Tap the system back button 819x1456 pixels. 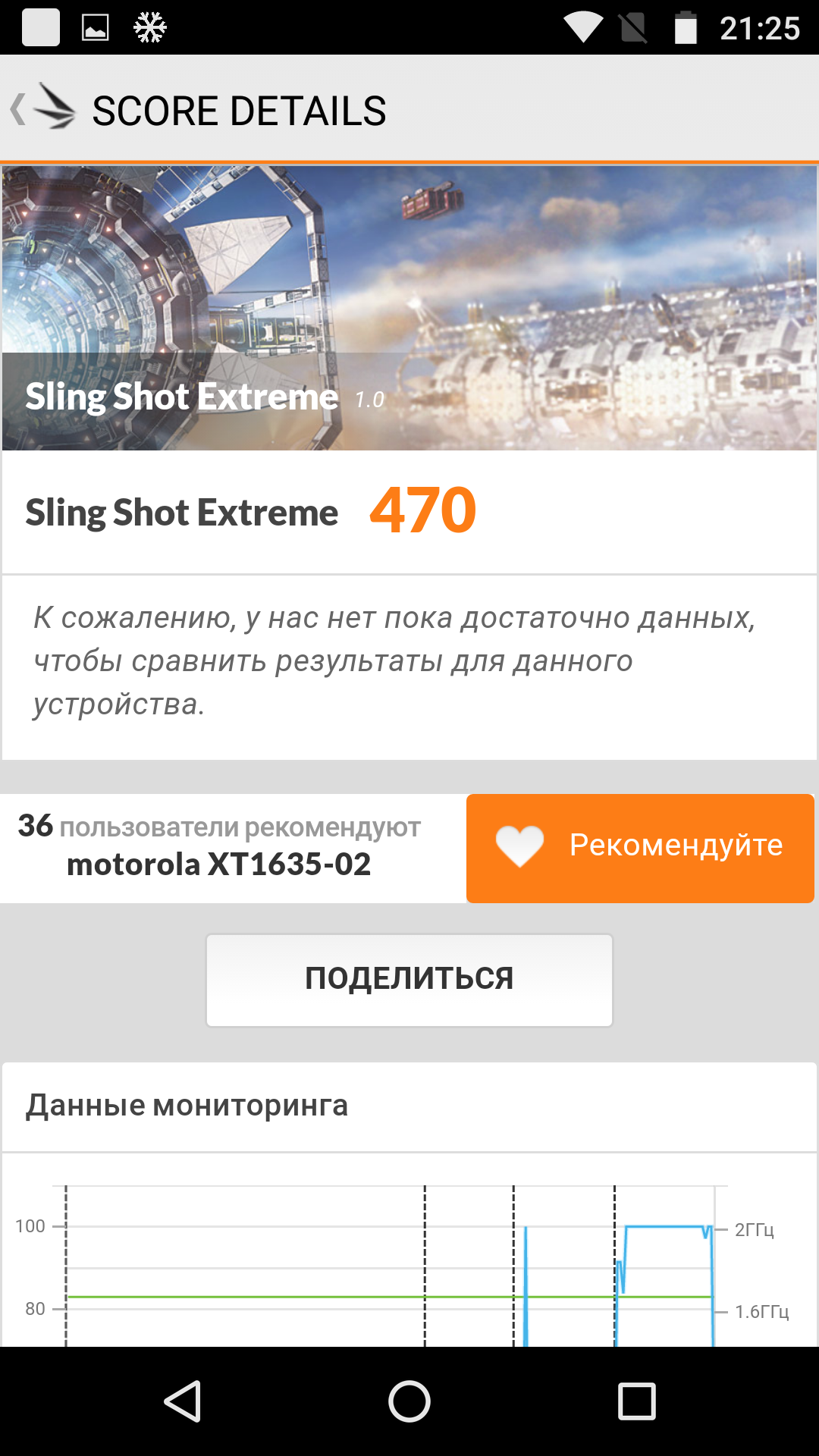pyautogui.click(x=182, y=1401)
